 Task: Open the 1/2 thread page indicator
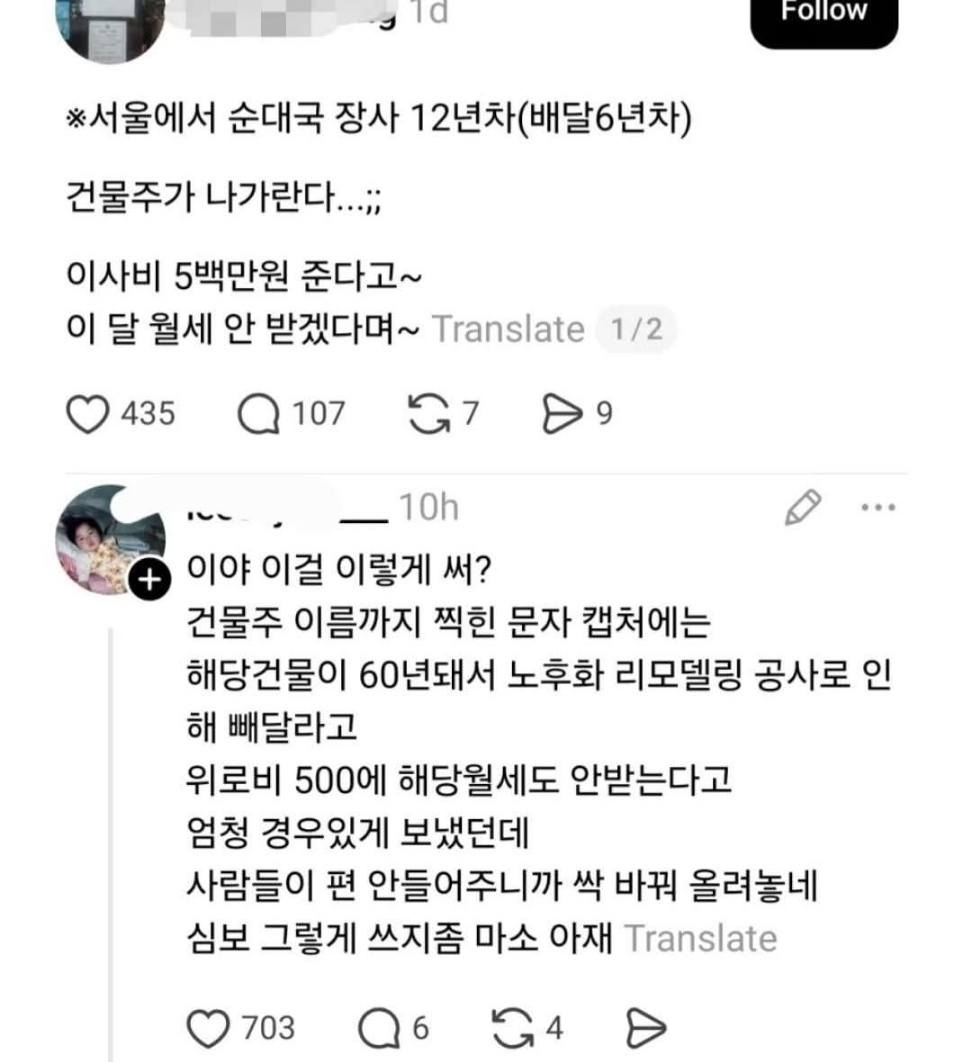click(636, 329)
